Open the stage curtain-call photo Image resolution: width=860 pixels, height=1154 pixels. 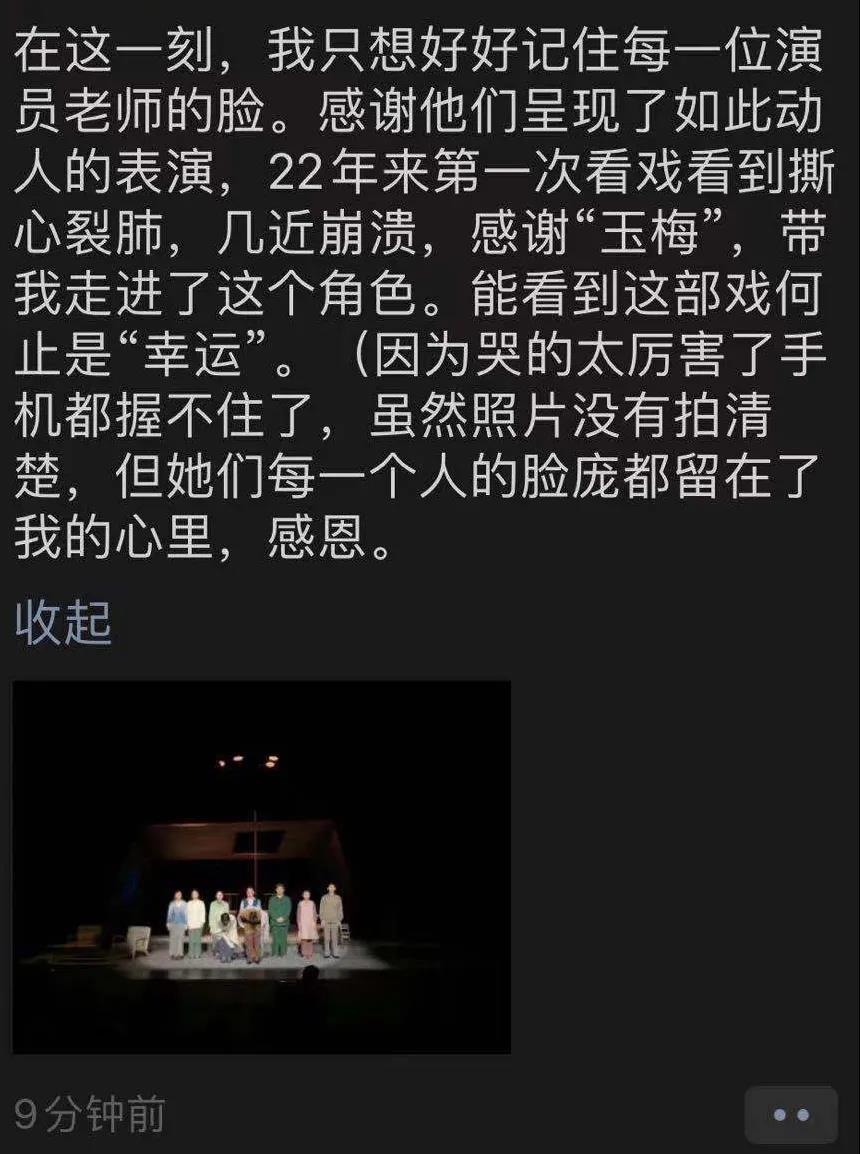(262, 866)
